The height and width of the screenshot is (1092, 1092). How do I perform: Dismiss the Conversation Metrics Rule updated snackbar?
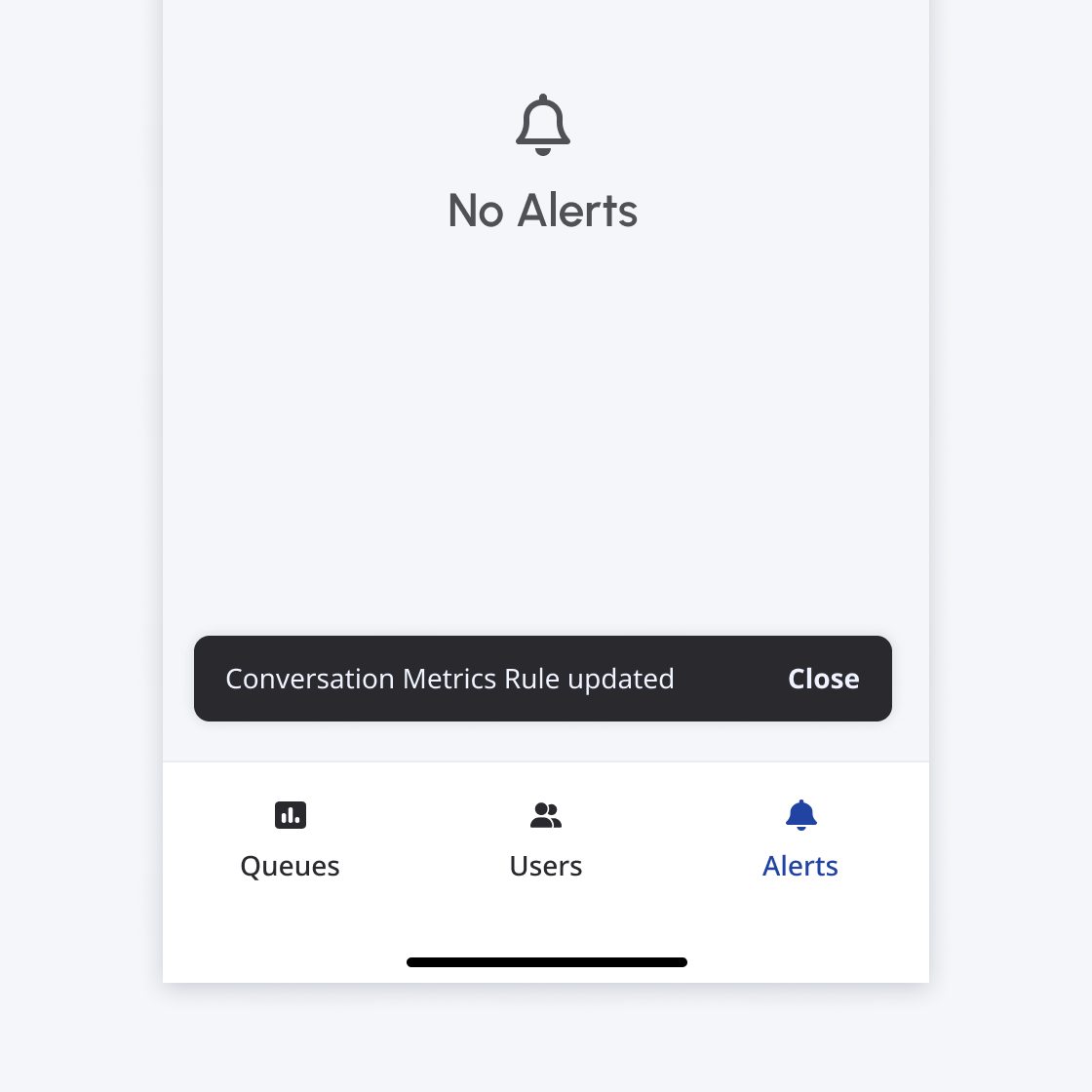(823, 679)
